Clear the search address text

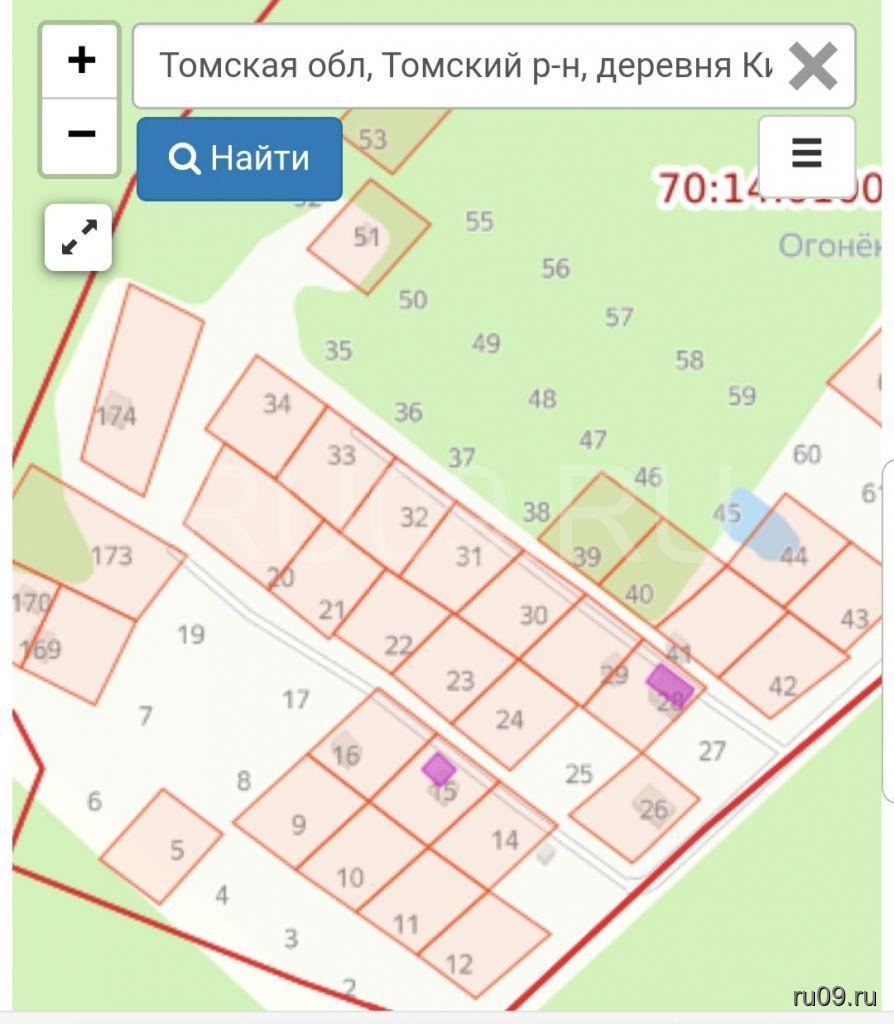pos(812,67)
